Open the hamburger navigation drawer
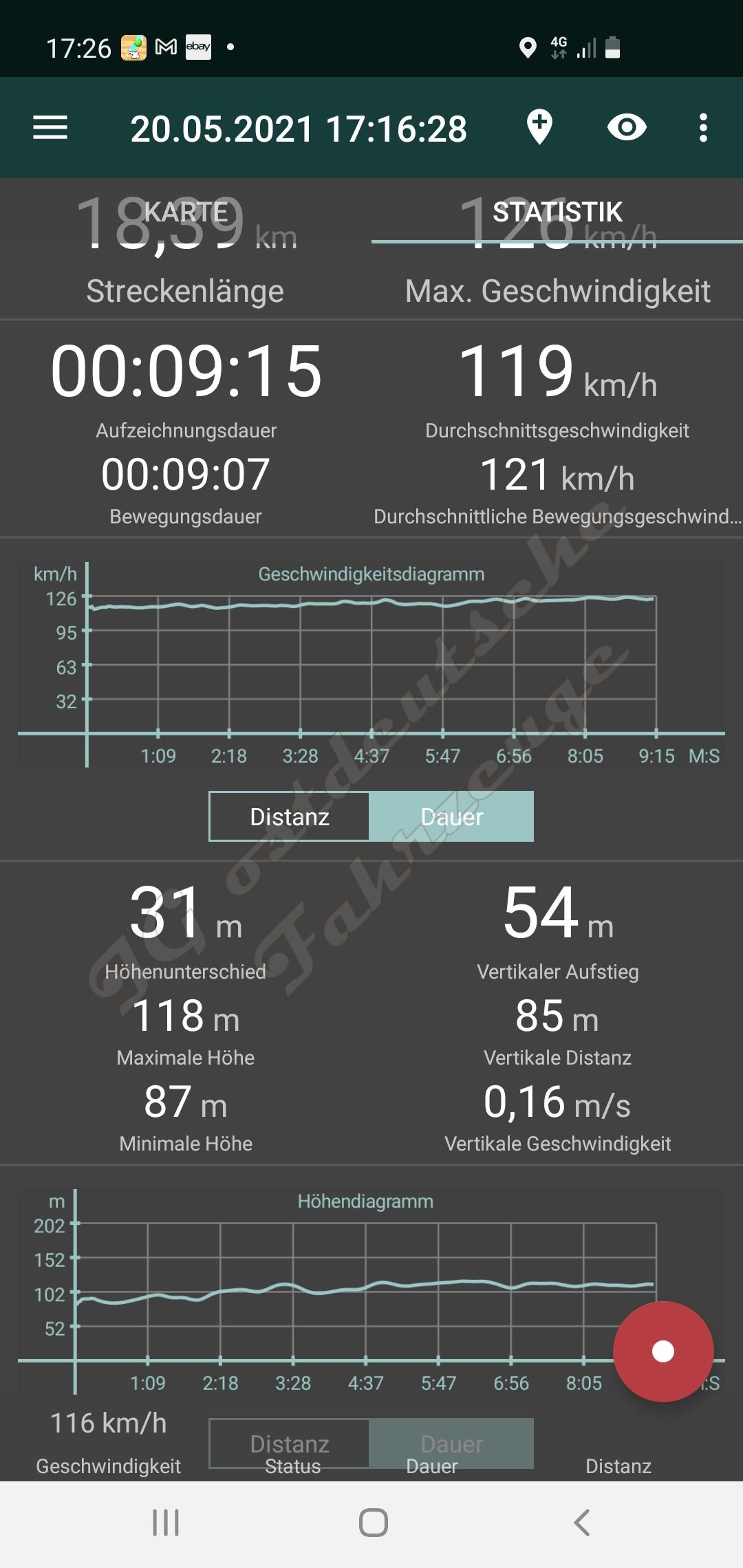Screen dimensions: 743x1568 point(50,128)
